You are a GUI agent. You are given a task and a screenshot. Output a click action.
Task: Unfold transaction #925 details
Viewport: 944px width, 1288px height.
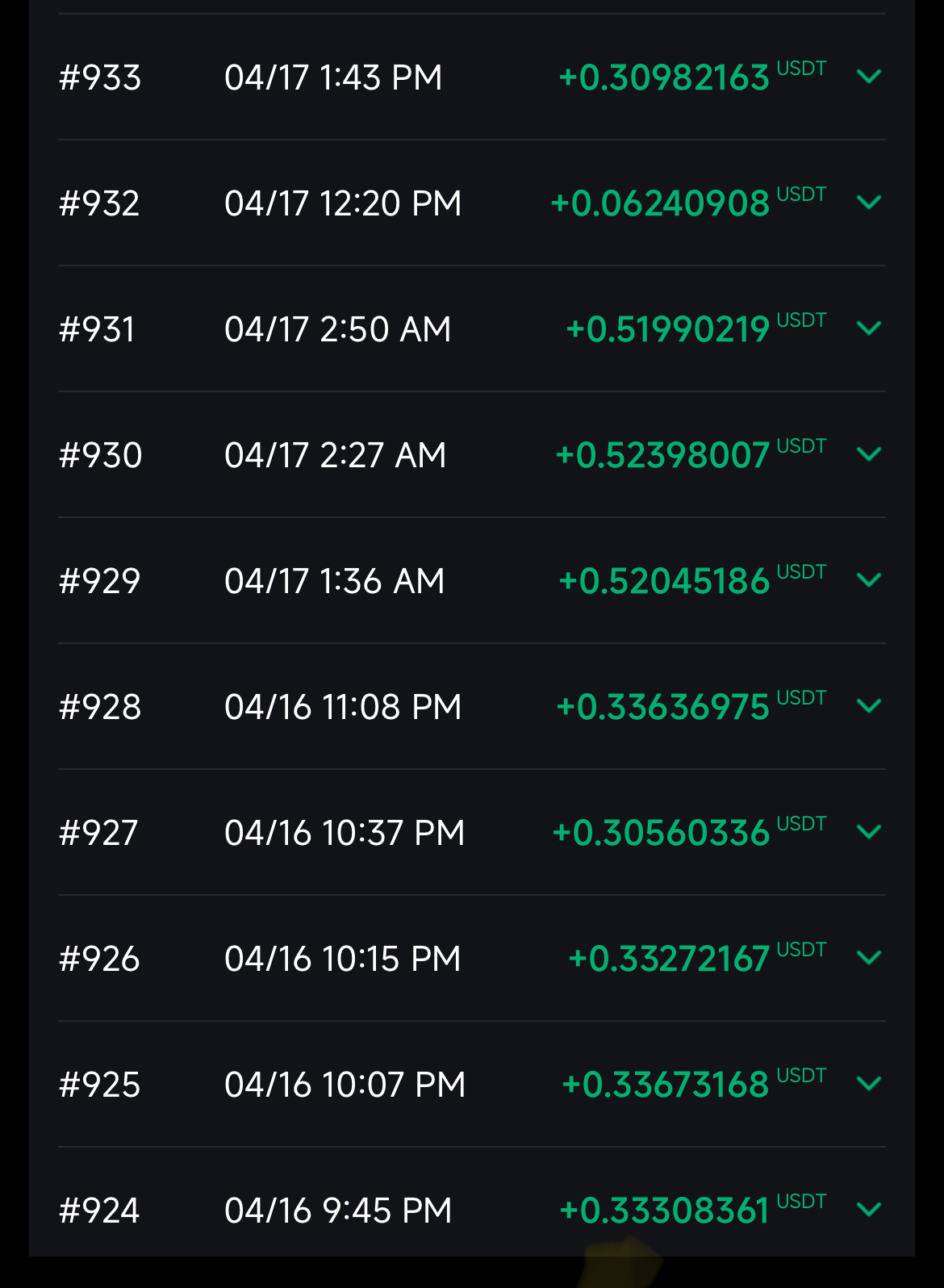point(868,1084)
